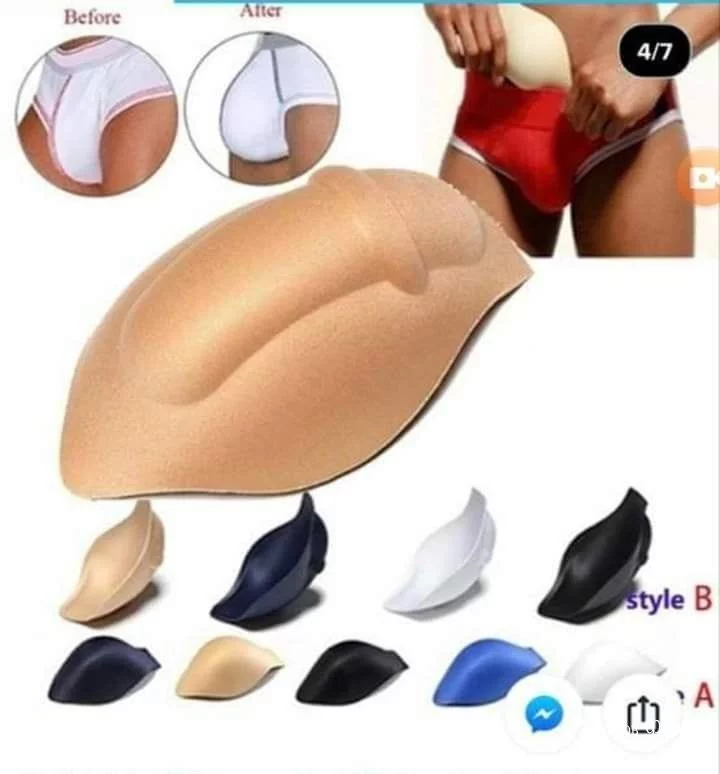Open the Messenger chat button
Screen dimensions: 720x774
(x=544, y=715)
